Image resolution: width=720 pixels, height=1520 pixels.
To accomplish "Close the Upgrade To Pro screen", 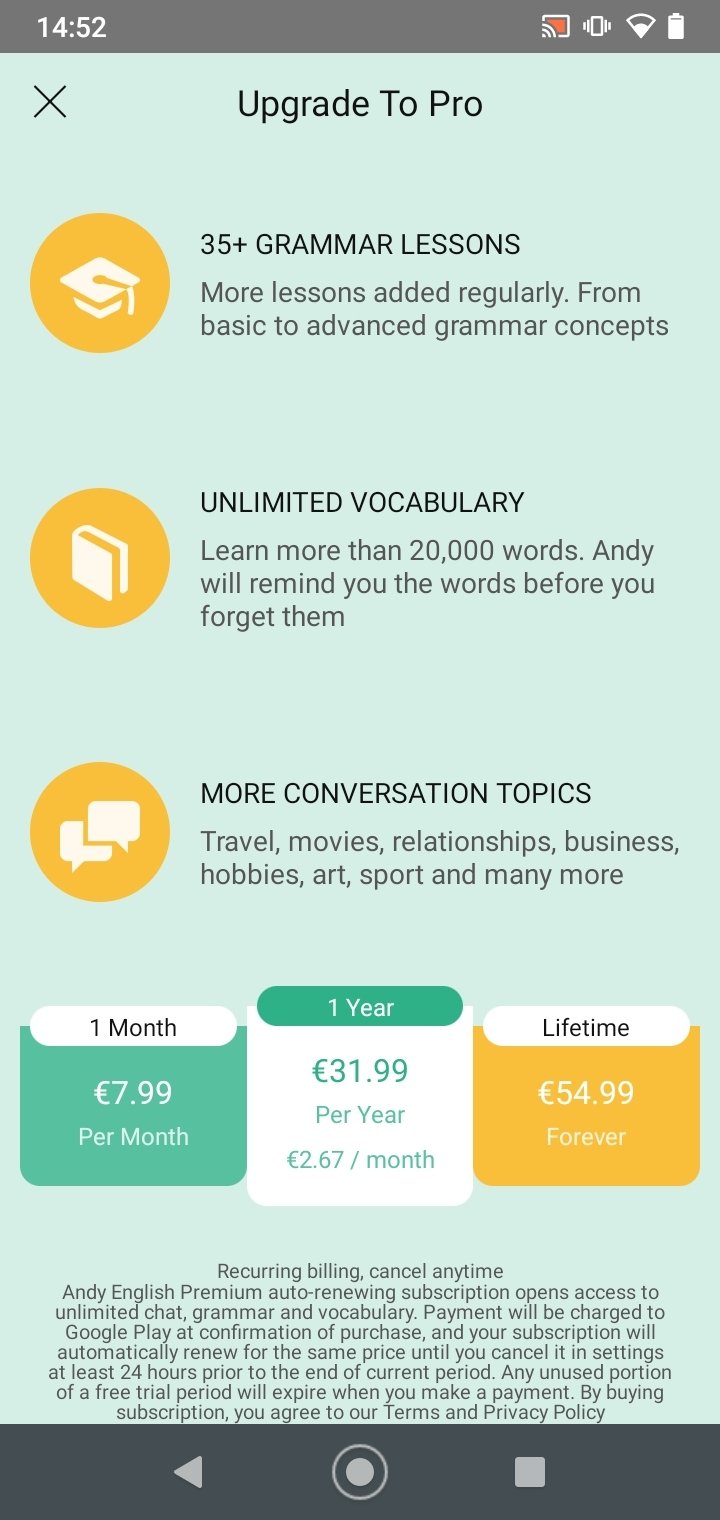I will pyautogui.click(x=50, y=102).
